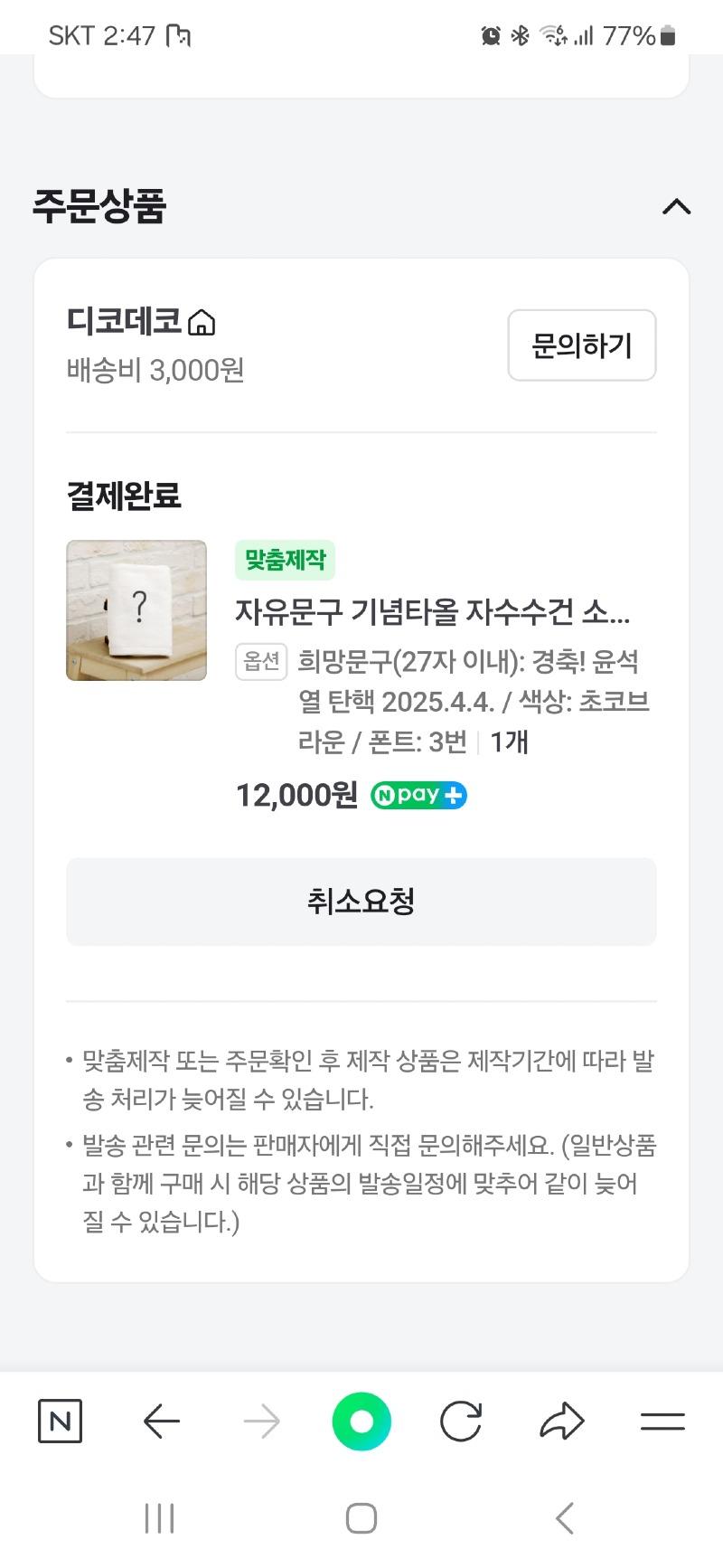Open recent apps from the navigation bar
This screenshot has width=723, height=1568.
(159, 1517)
